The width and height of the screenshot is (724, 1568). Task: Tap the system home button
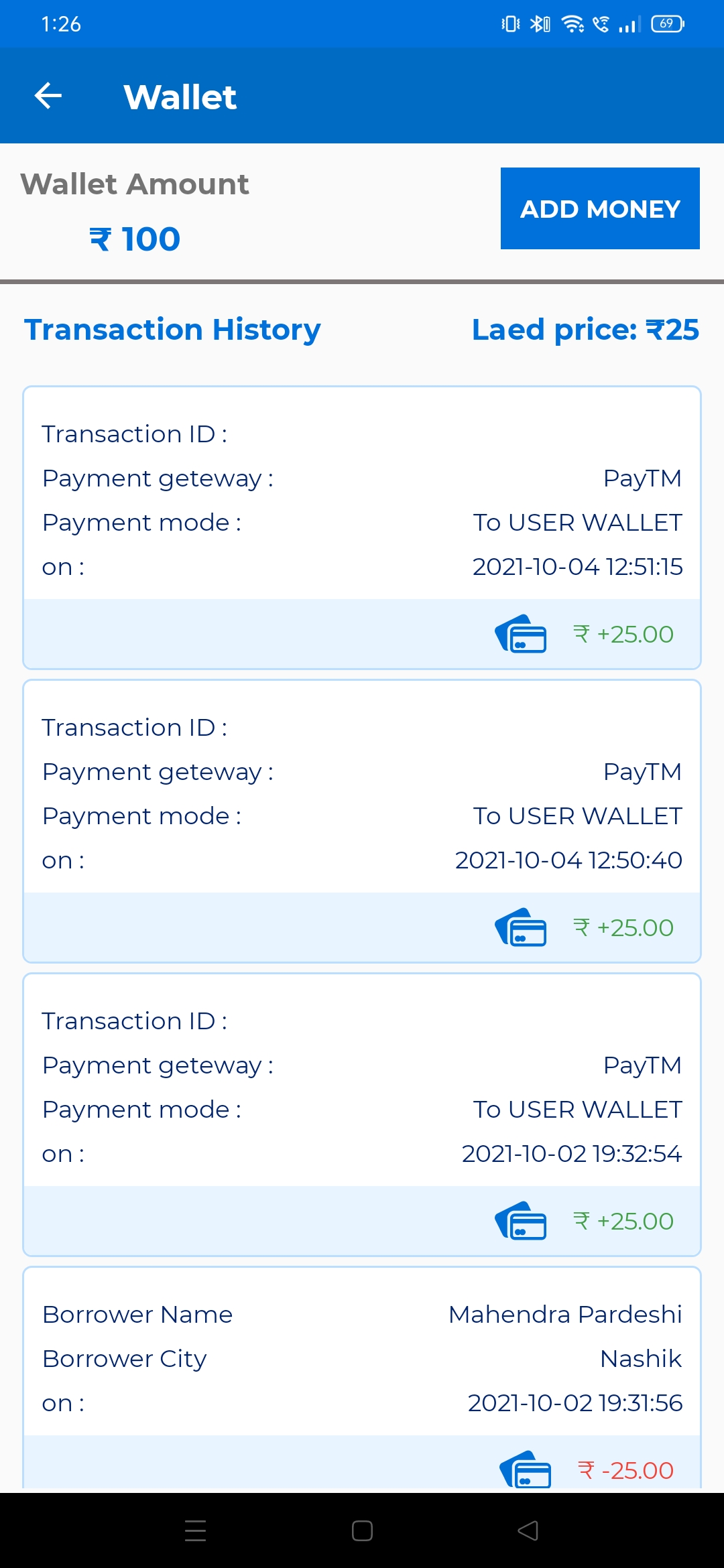click(362, 1530)
